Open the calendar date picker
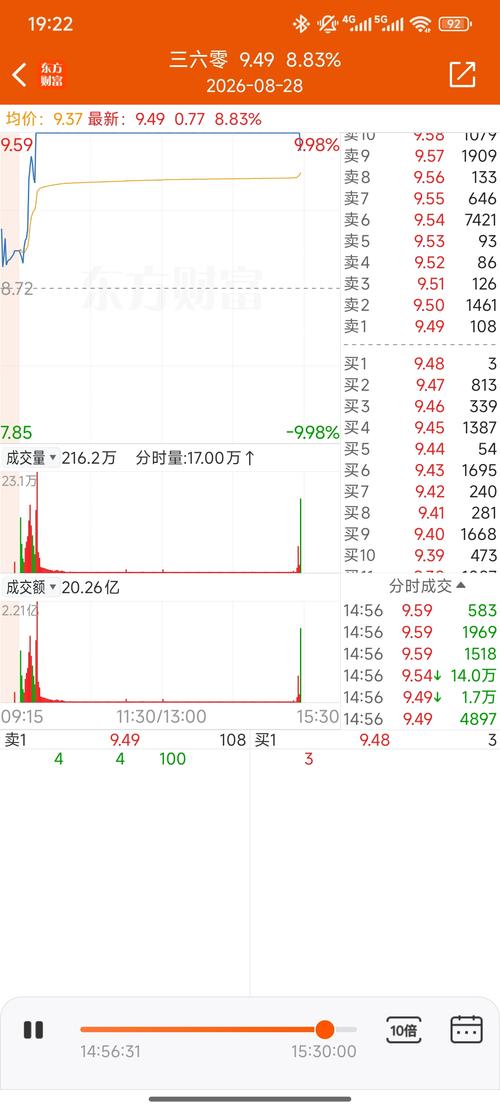500x1111 pixels. tap(466, 1029)
